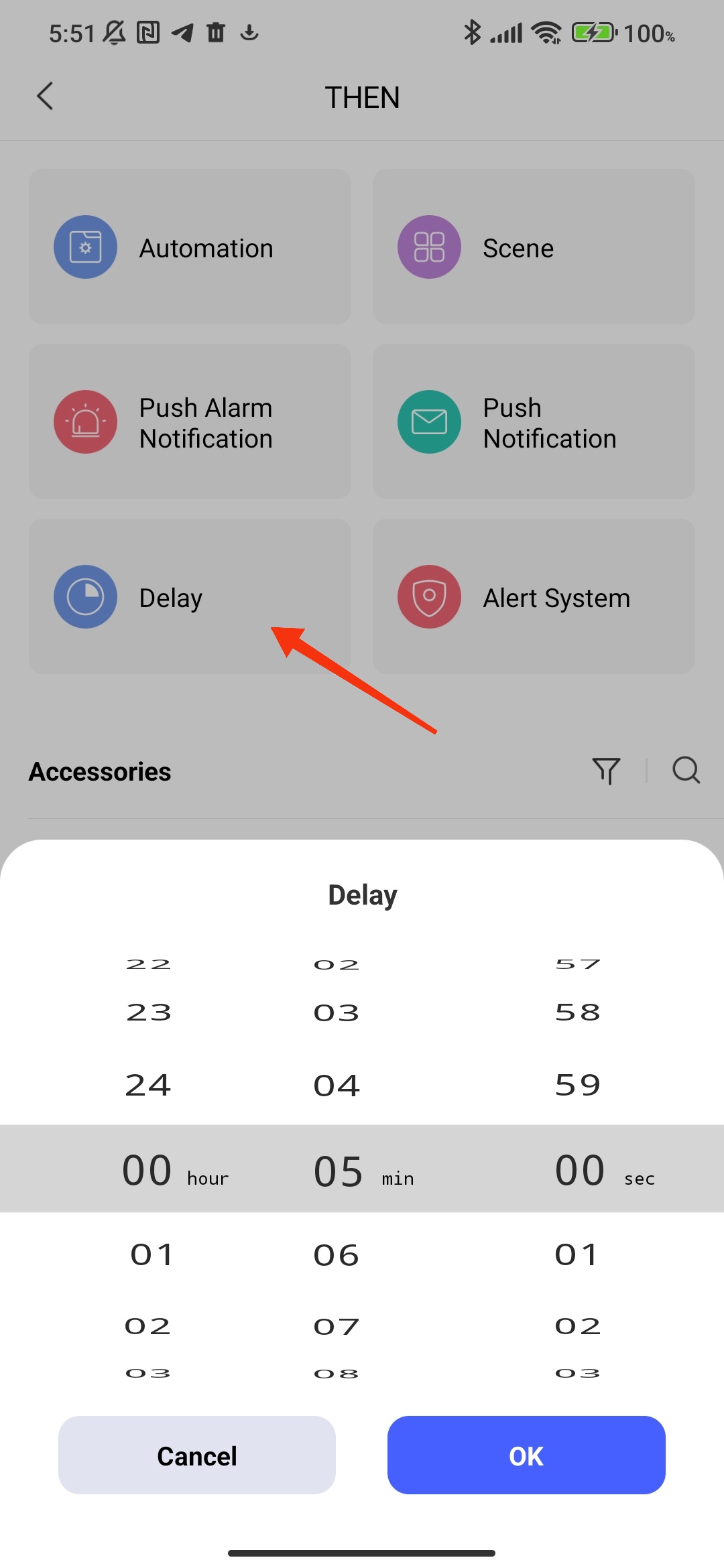Screen dimensions: 724x1568
Task: Pick 58 in the seconds column
Action: point(578,1012)
